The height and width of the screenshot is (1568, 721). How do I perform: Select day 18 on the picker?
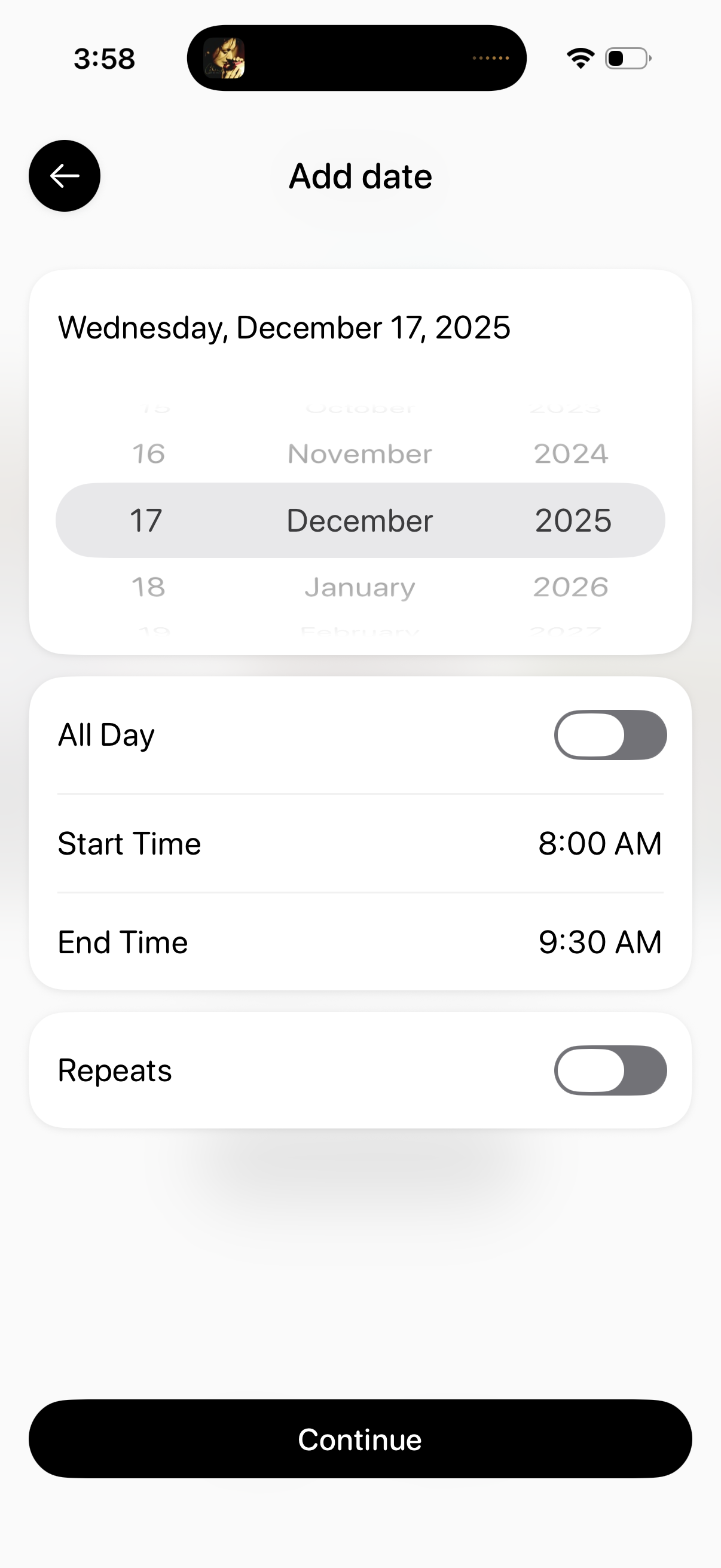point(147,587)
